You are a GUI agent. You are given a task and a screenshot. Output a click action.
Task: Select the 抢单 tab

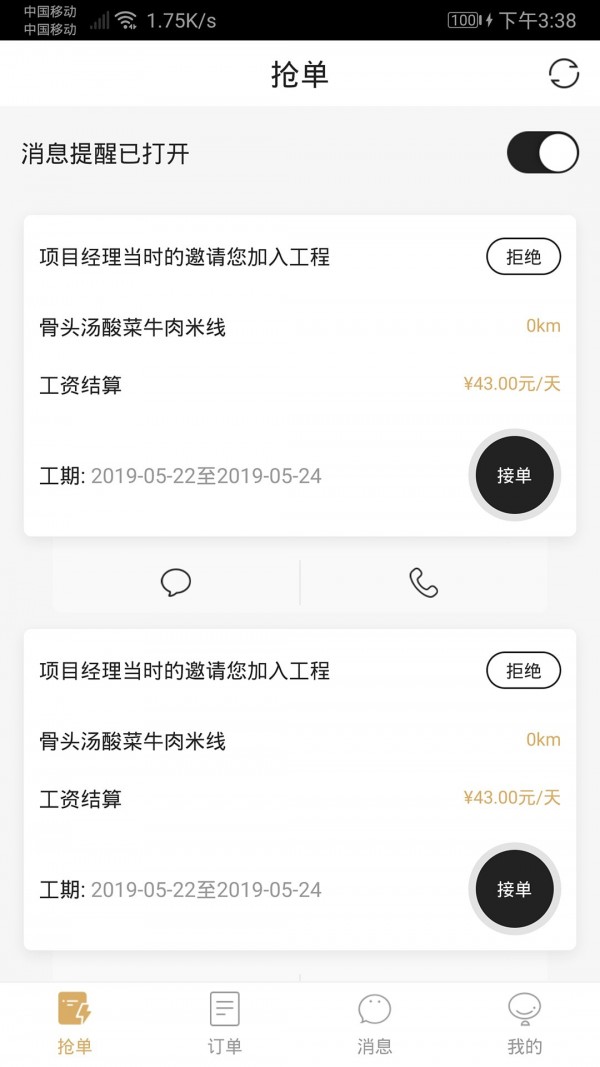(x=75, y=1023)
